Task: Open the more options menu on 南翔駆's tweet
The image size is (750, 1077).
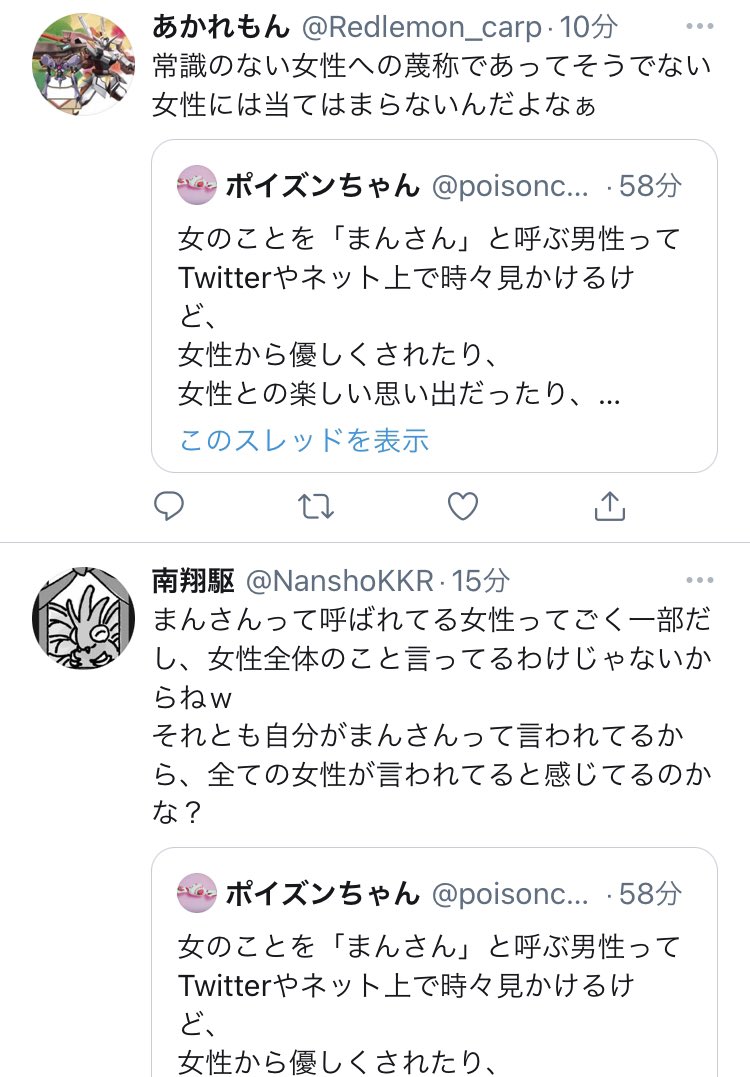Action: tap(699, 579)
